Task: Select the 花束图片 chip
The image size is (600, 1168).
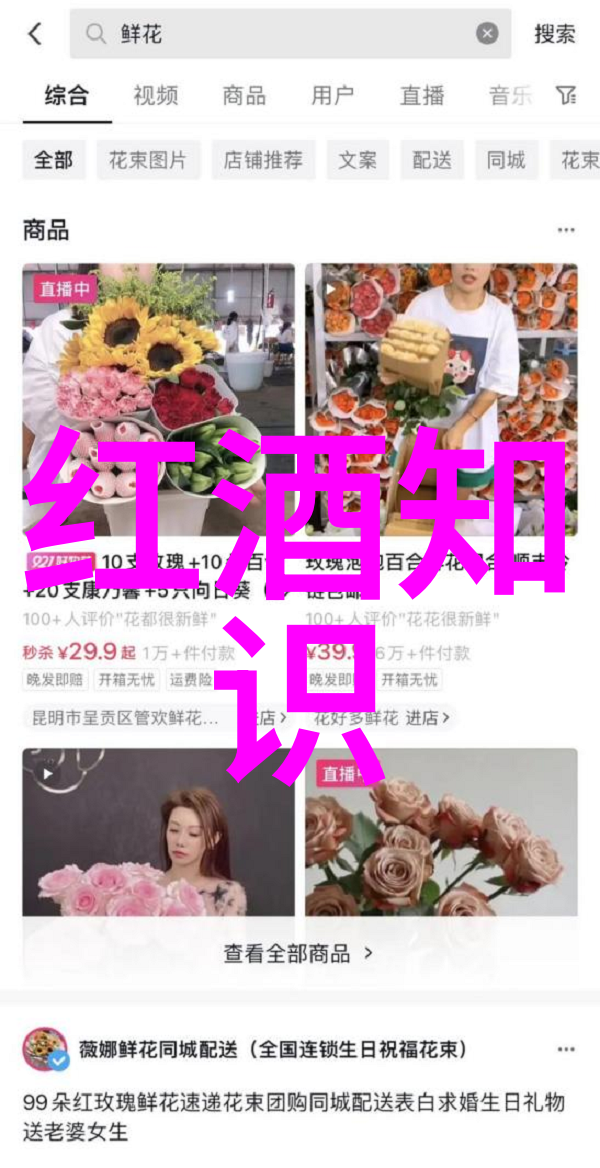Action: 148,160
